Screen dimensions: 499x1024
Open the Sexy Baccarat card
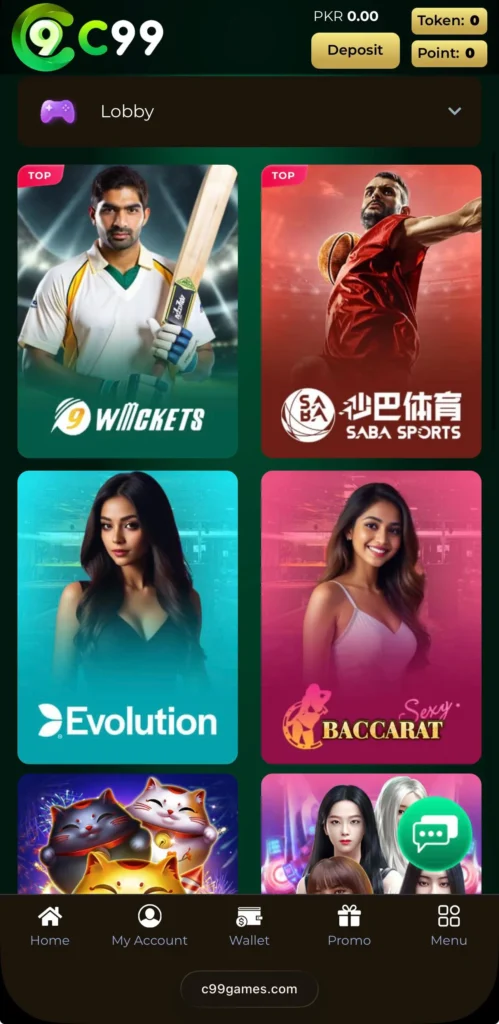click(371, 617)
